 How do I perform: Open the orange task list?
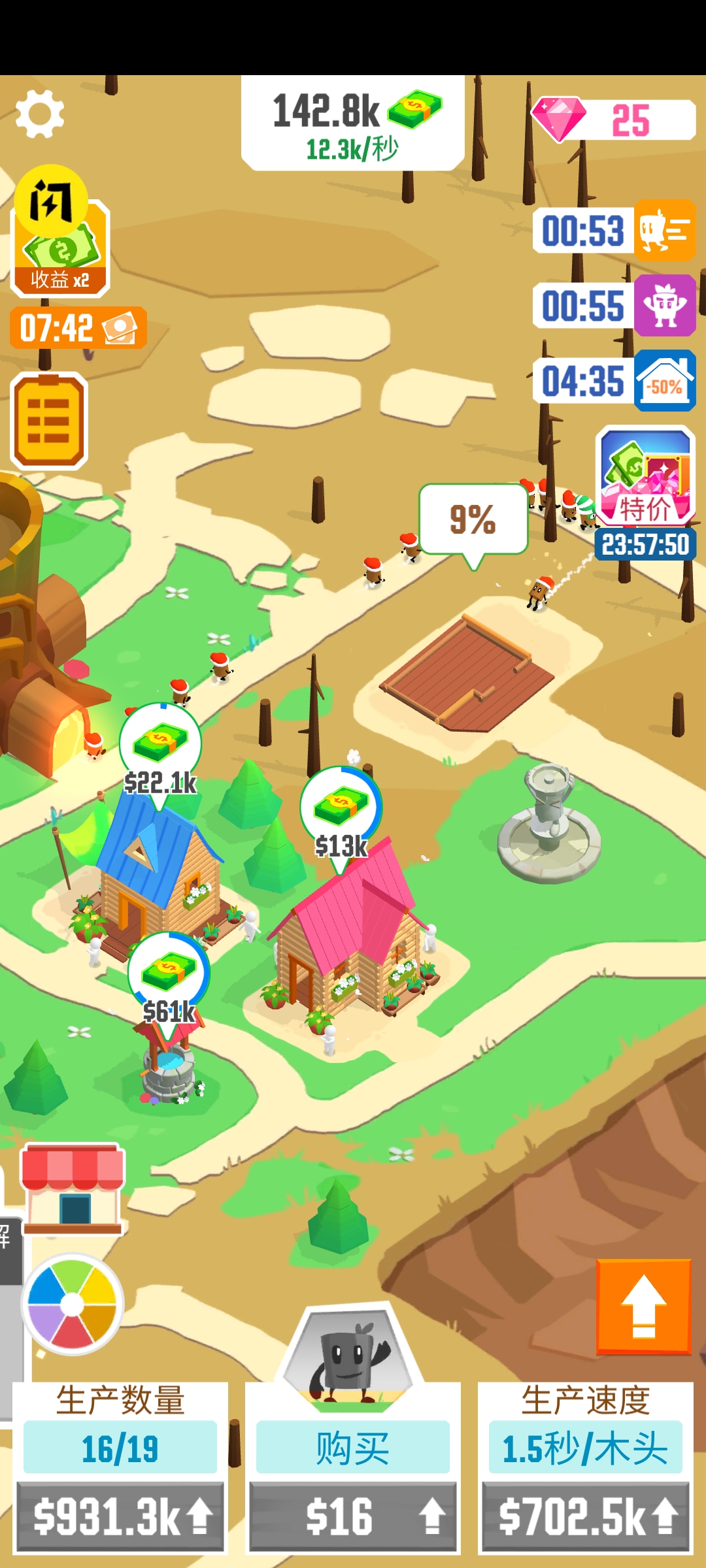pyautogui.click(x=49, y=421)
